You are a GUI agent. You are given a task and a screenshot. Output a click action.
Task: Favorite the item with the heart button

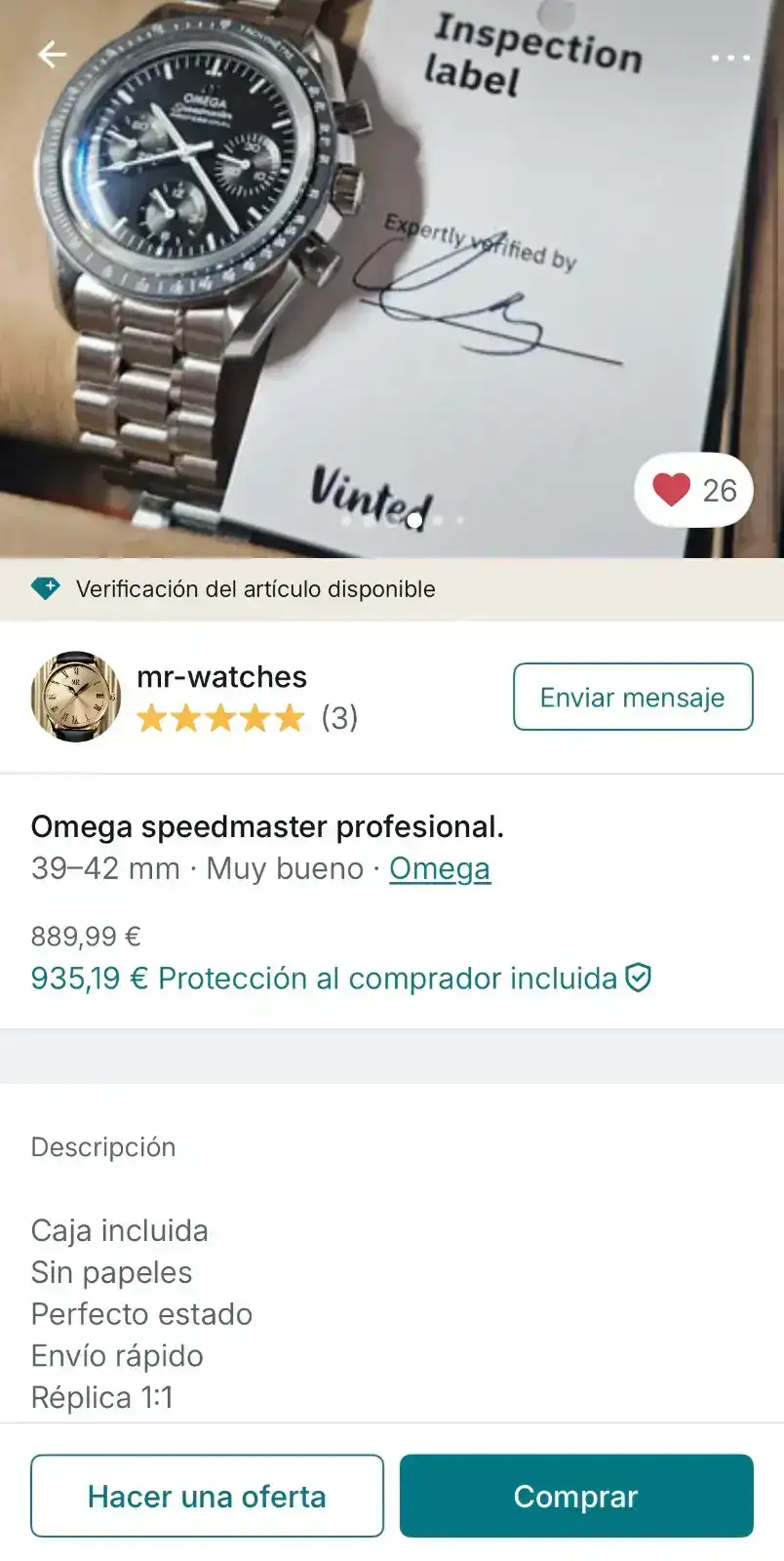[693, 490]
